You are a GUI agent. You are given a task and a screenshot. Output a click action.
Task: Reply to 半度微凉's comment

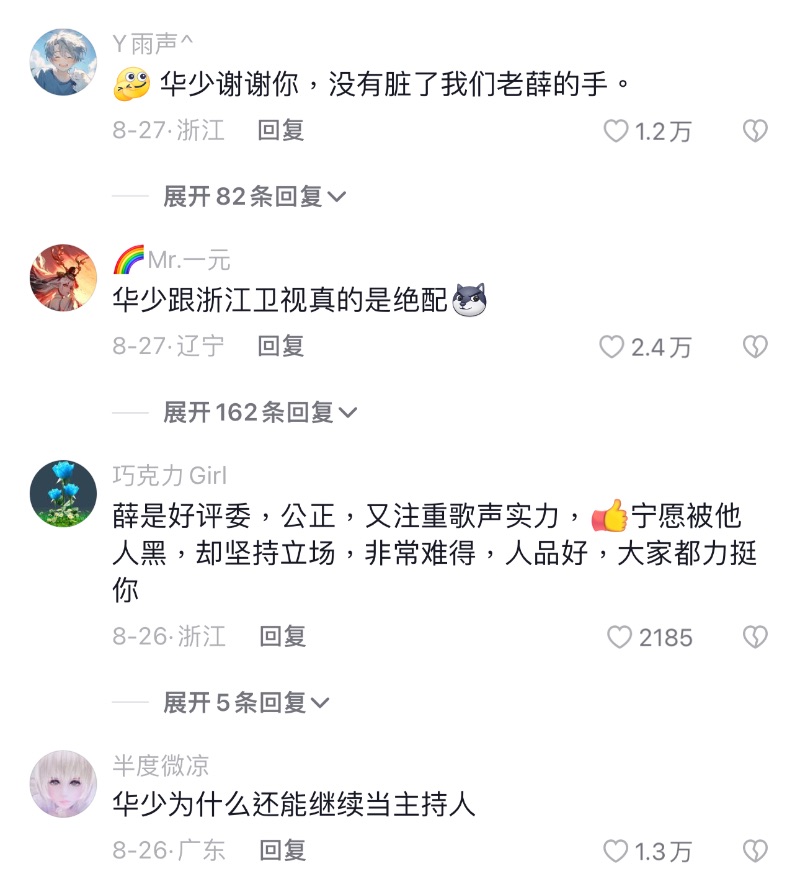click(x=281, y=851)
